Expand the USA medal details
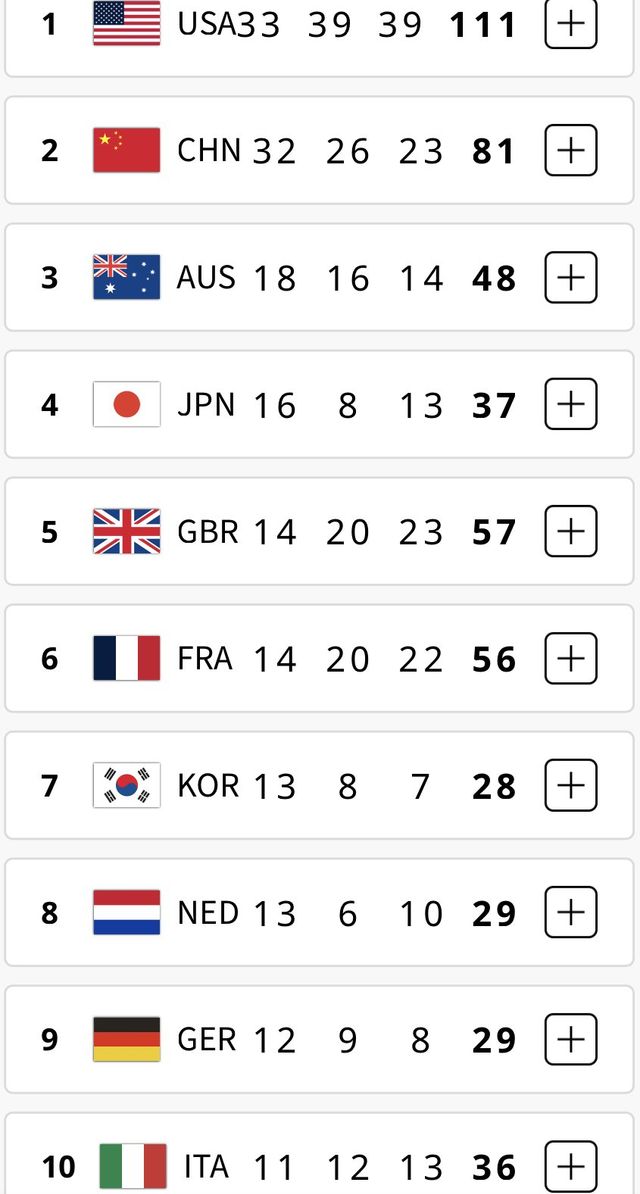Viewport: 640px width, 1194px height. click(570, 24)
